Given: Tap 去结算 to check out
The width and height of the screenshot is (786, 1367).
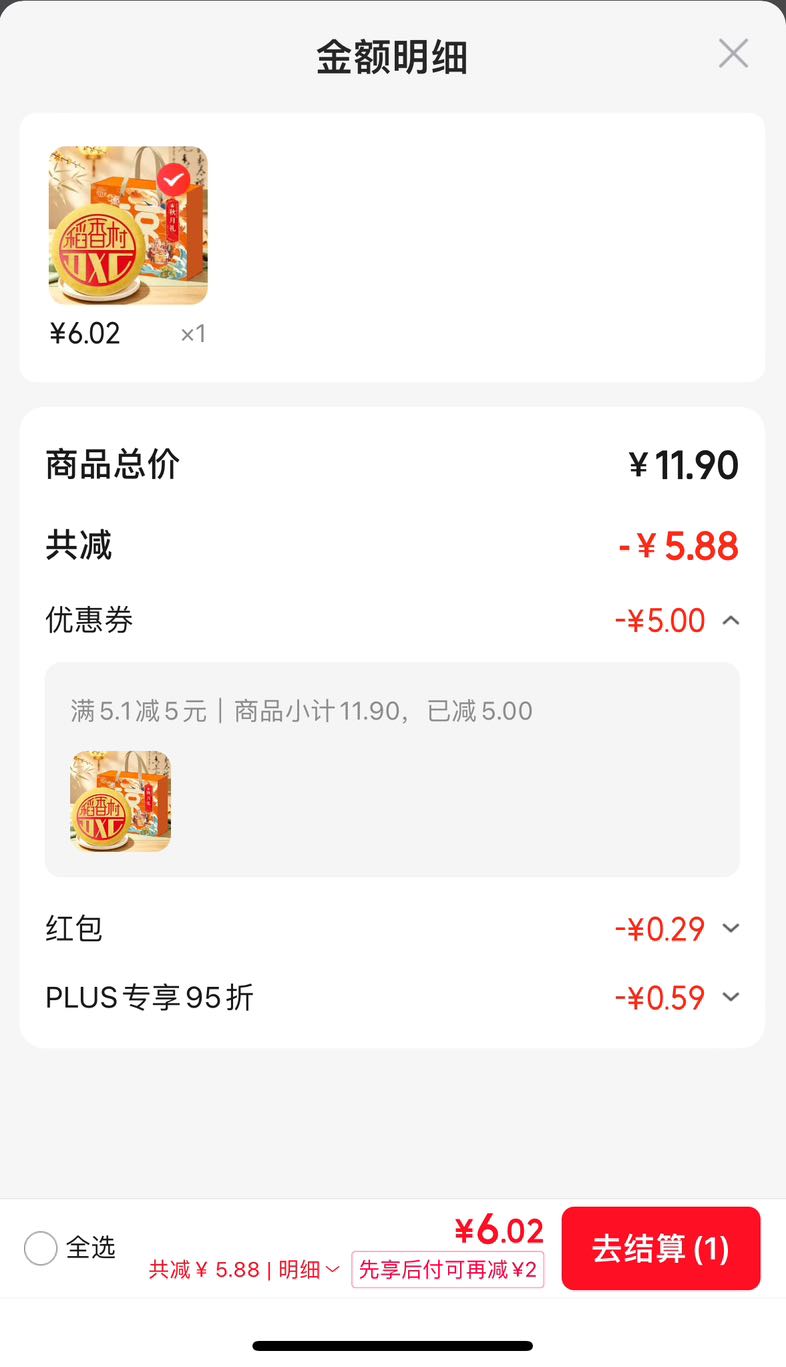Looking at the screenshot, I should pos(661,1249).
